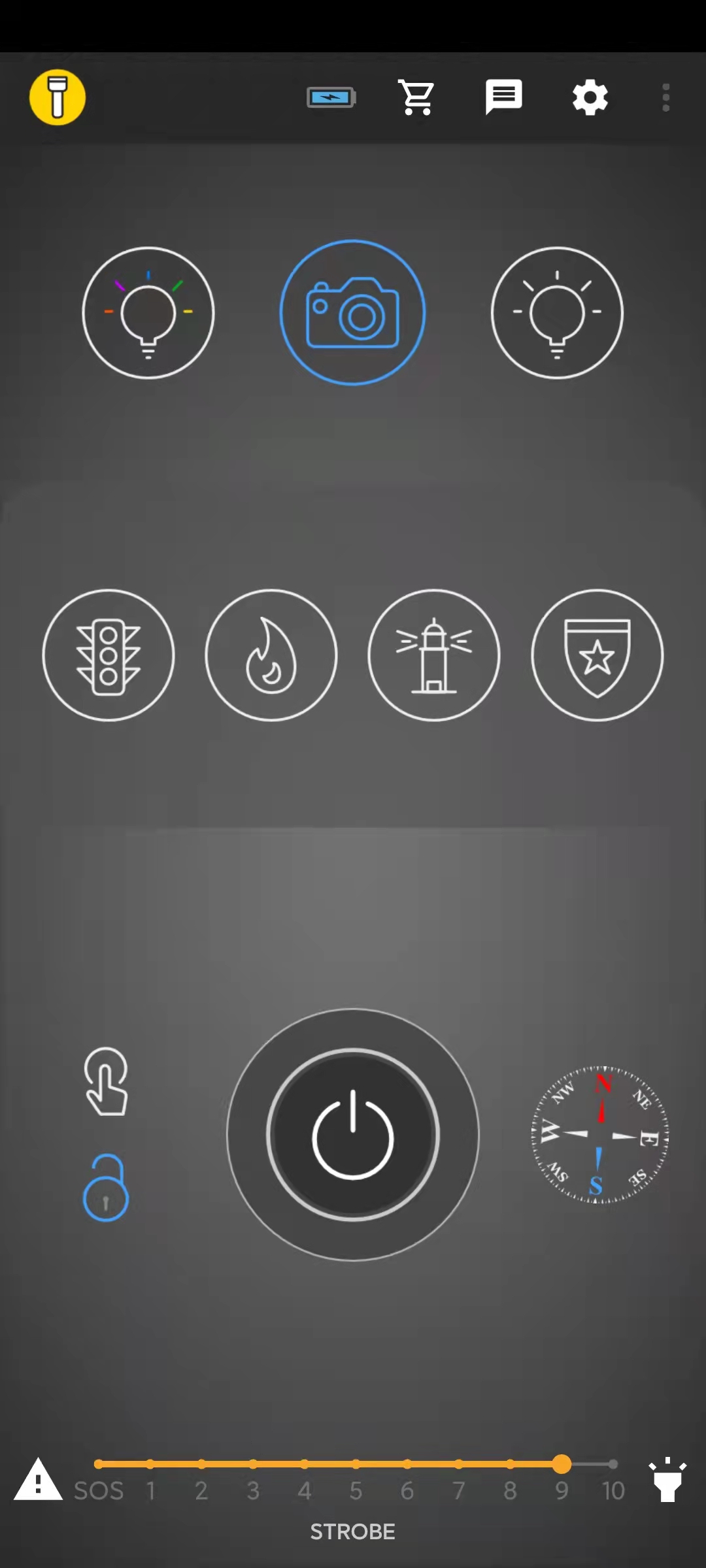The image size is (706, 1568).
Task: Toggle the touch mode hand icon
Action: 106,1081
